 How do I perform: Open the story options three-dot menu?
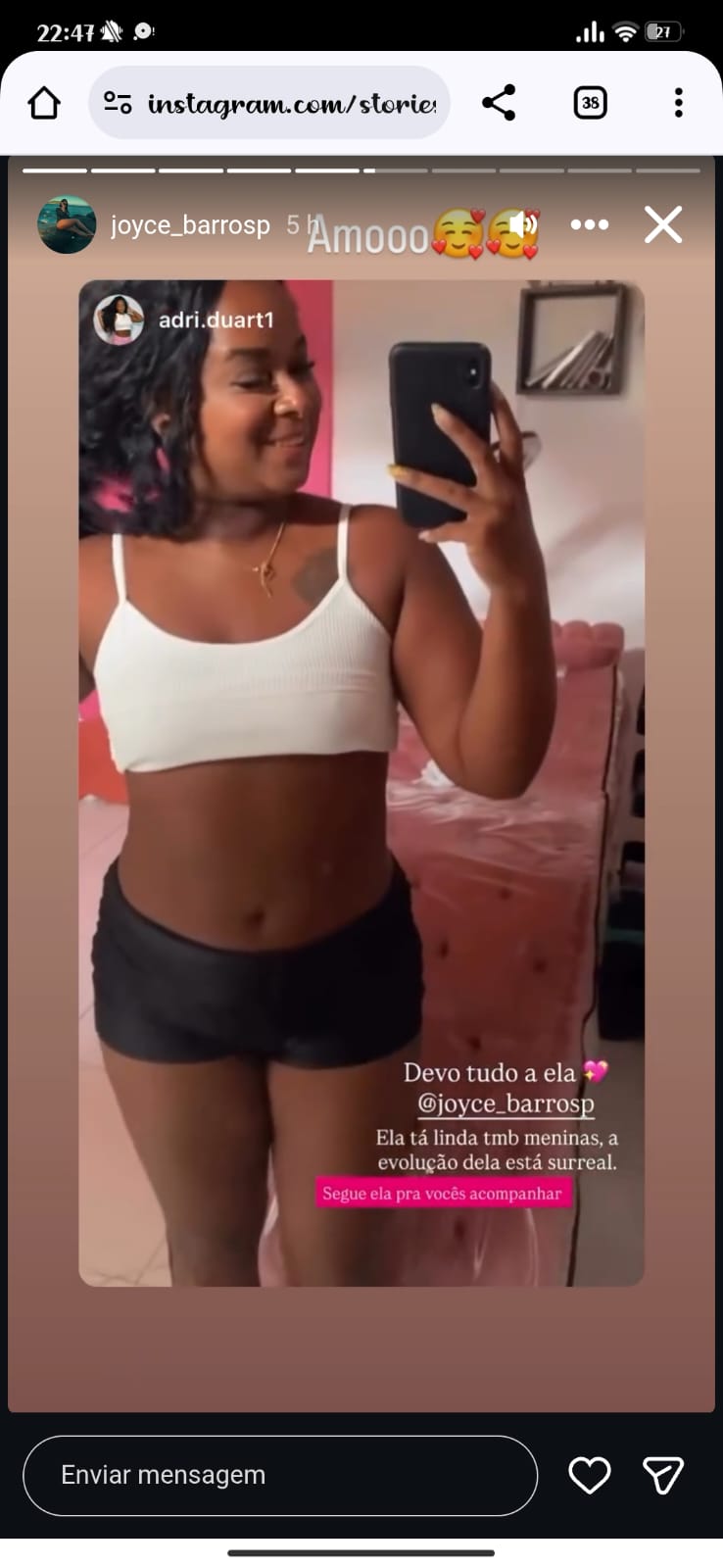589,225
